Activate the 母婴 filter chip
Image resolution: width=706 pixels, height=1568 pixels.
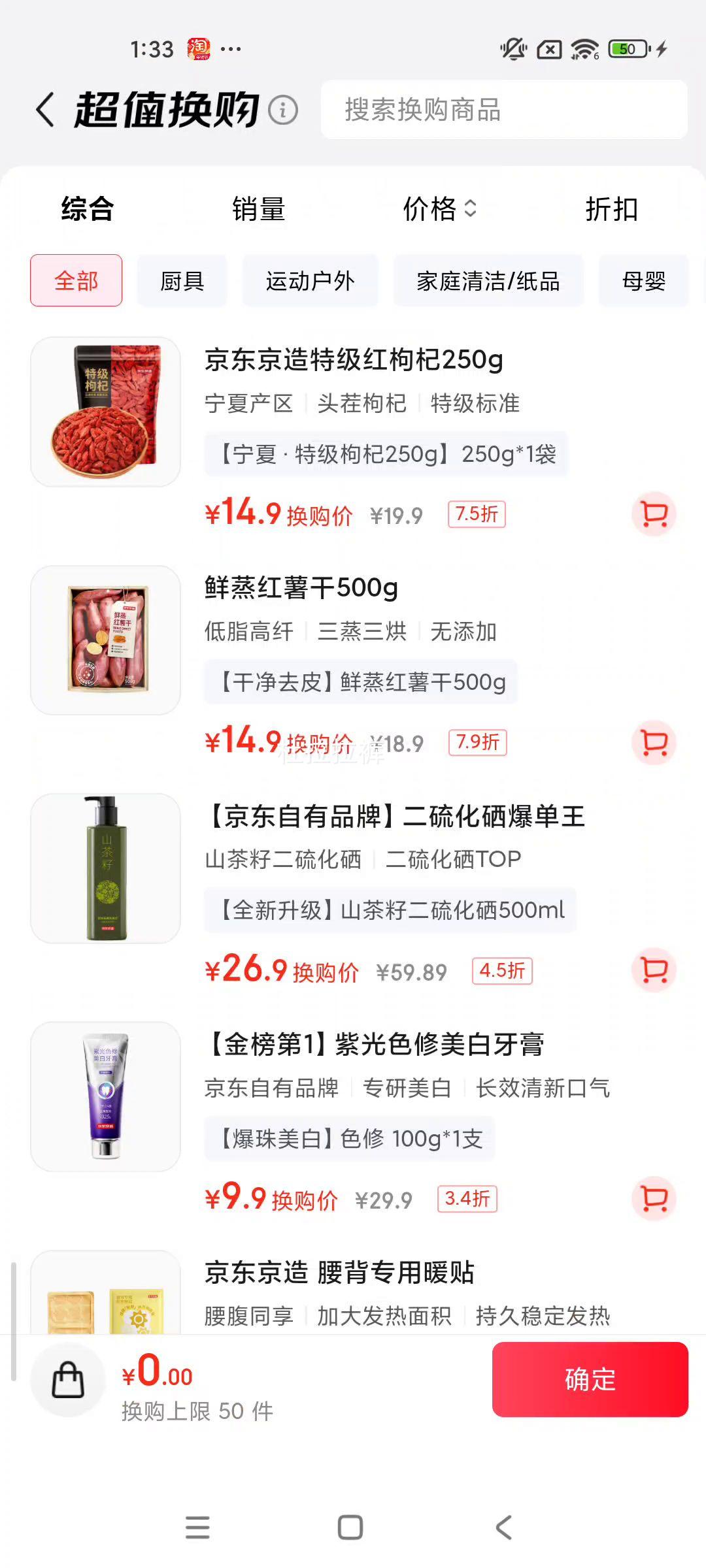(643, 281)
